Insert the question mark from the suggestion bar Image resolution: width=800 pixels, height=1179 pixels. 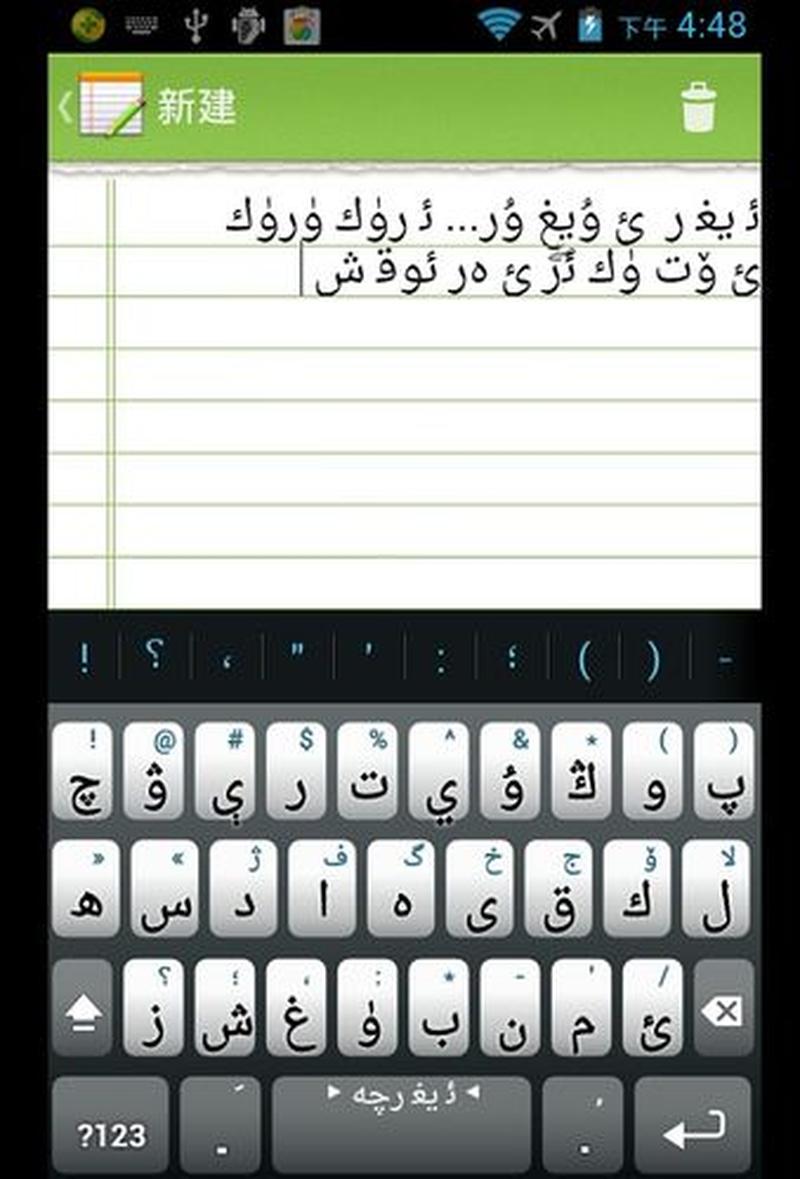[154, 657]
